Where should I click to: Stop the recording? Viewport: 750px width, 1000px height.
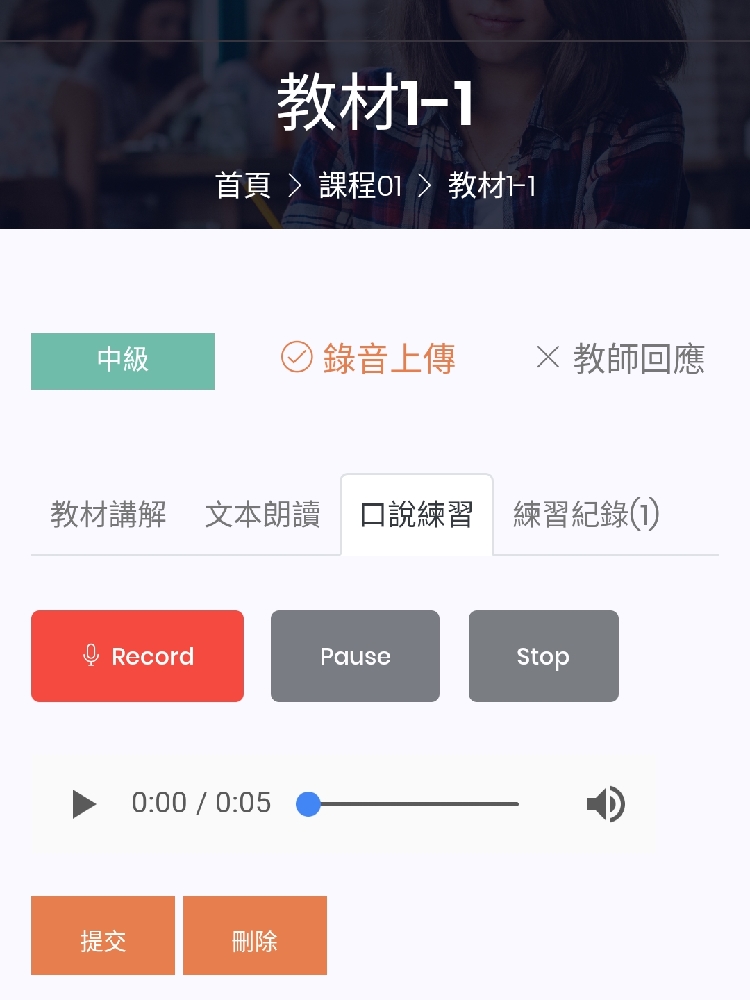(x=543, y=656)
